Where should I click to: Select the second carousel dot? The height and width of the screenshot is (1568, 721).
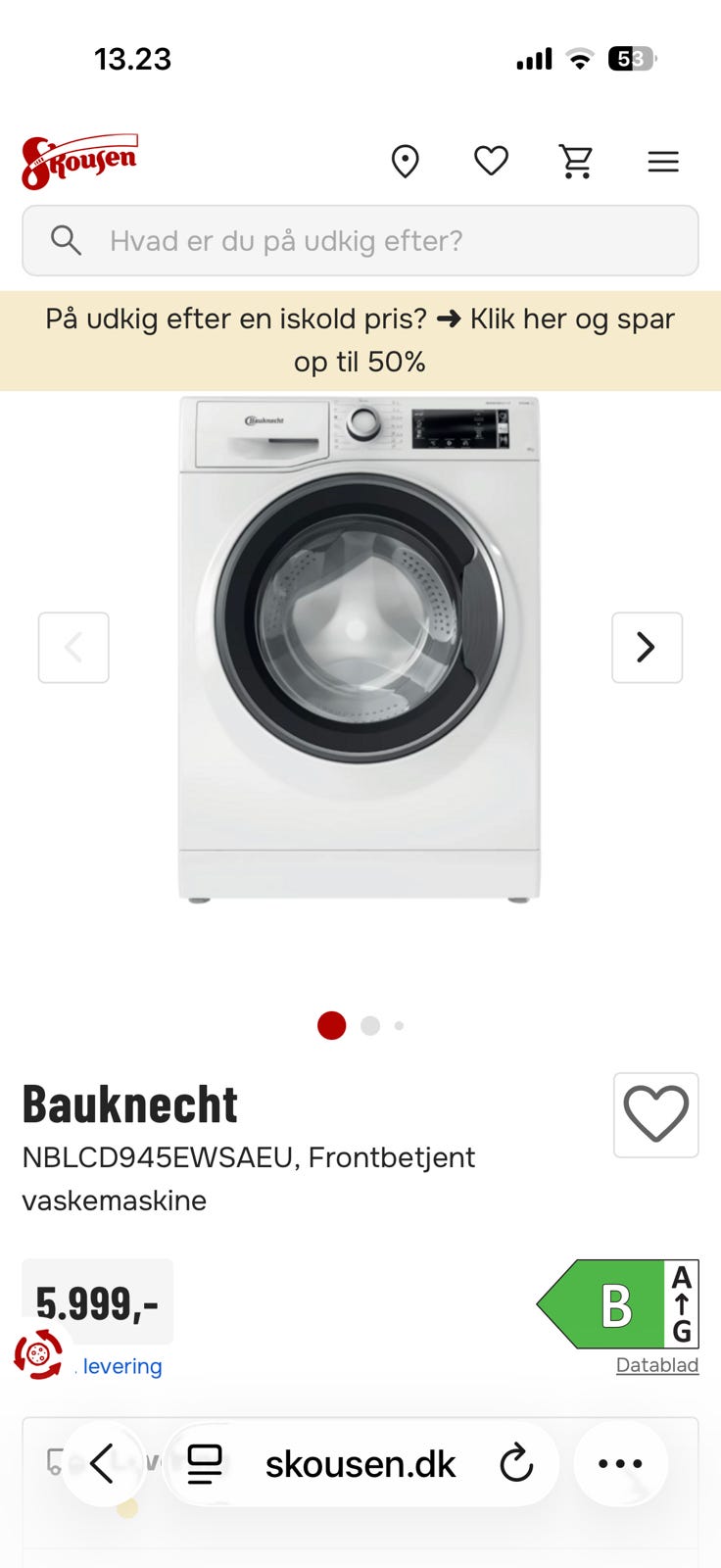point(369,1025)
